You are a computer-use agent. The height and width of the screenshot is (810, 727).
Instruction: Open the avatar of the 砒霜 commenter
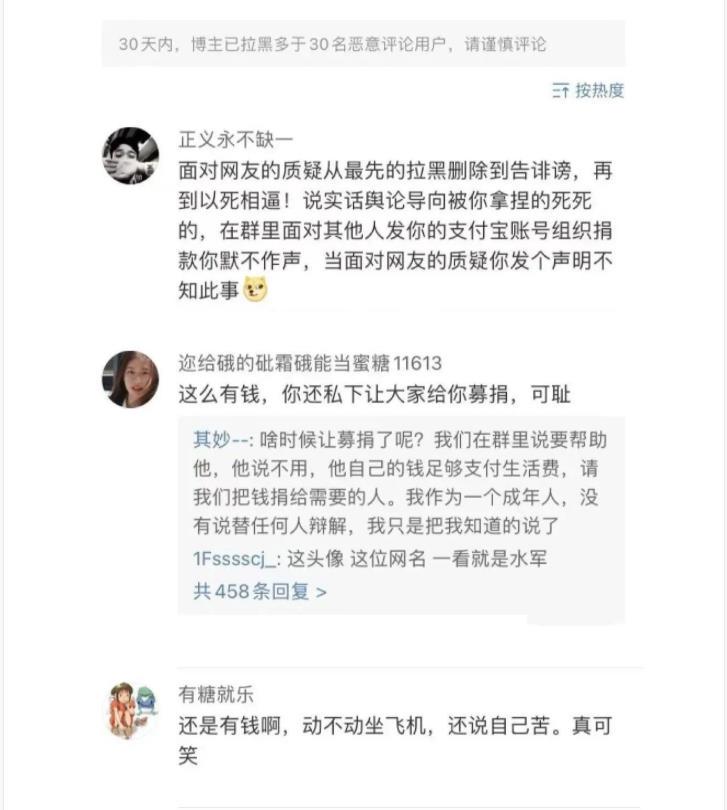tap(130, 379)
